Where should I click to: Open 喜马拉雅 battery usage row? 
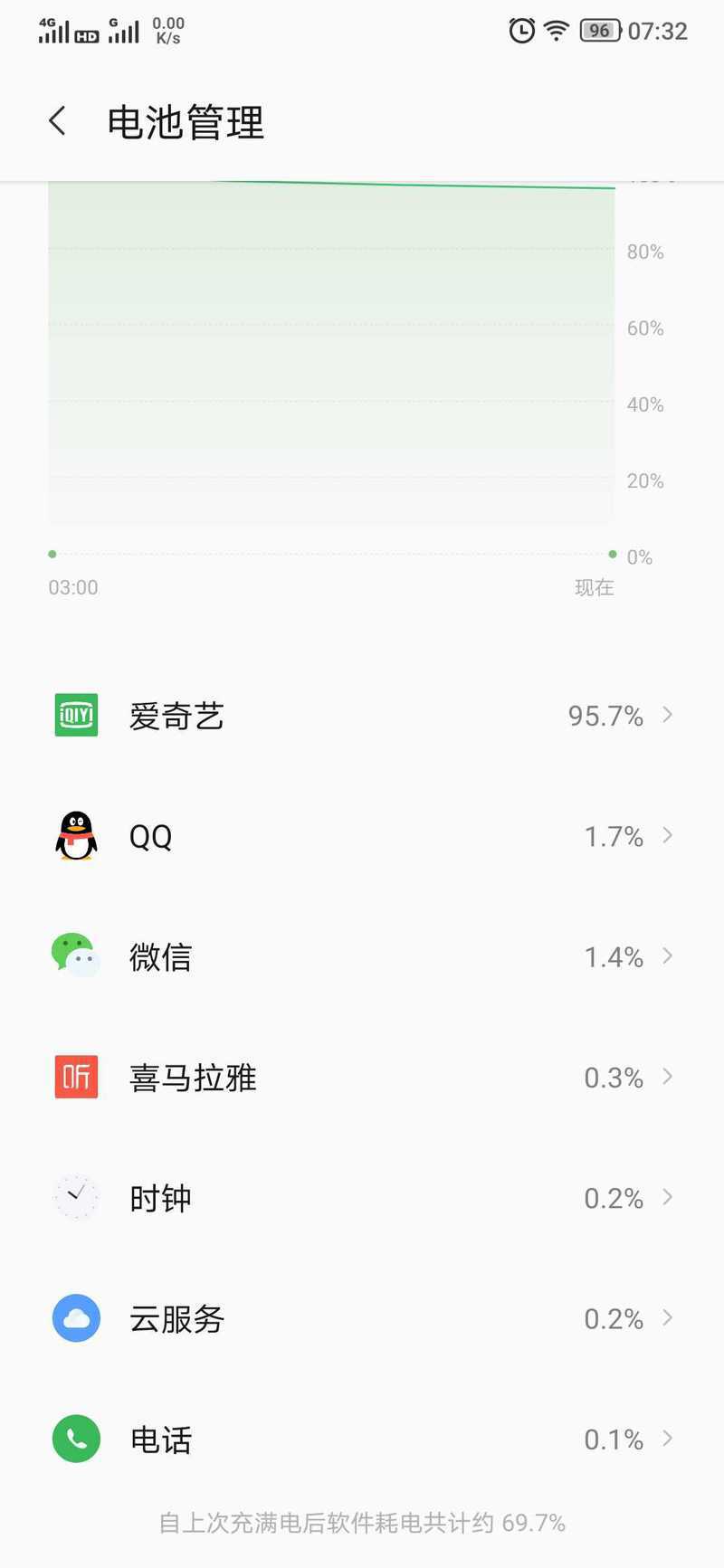click(362, 1077)
